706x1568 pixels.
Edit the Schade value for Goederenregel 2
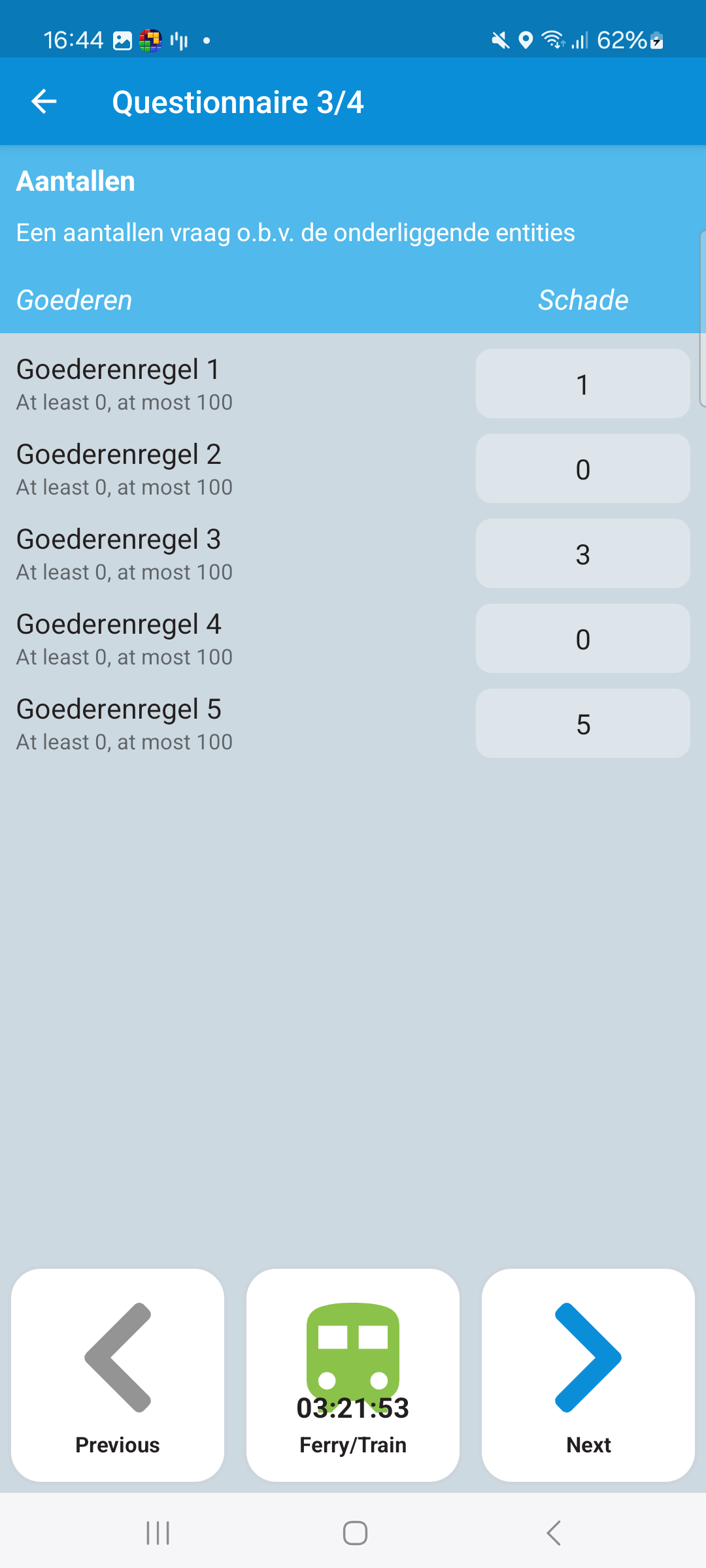pyautogui.click(x=582, y=469)
